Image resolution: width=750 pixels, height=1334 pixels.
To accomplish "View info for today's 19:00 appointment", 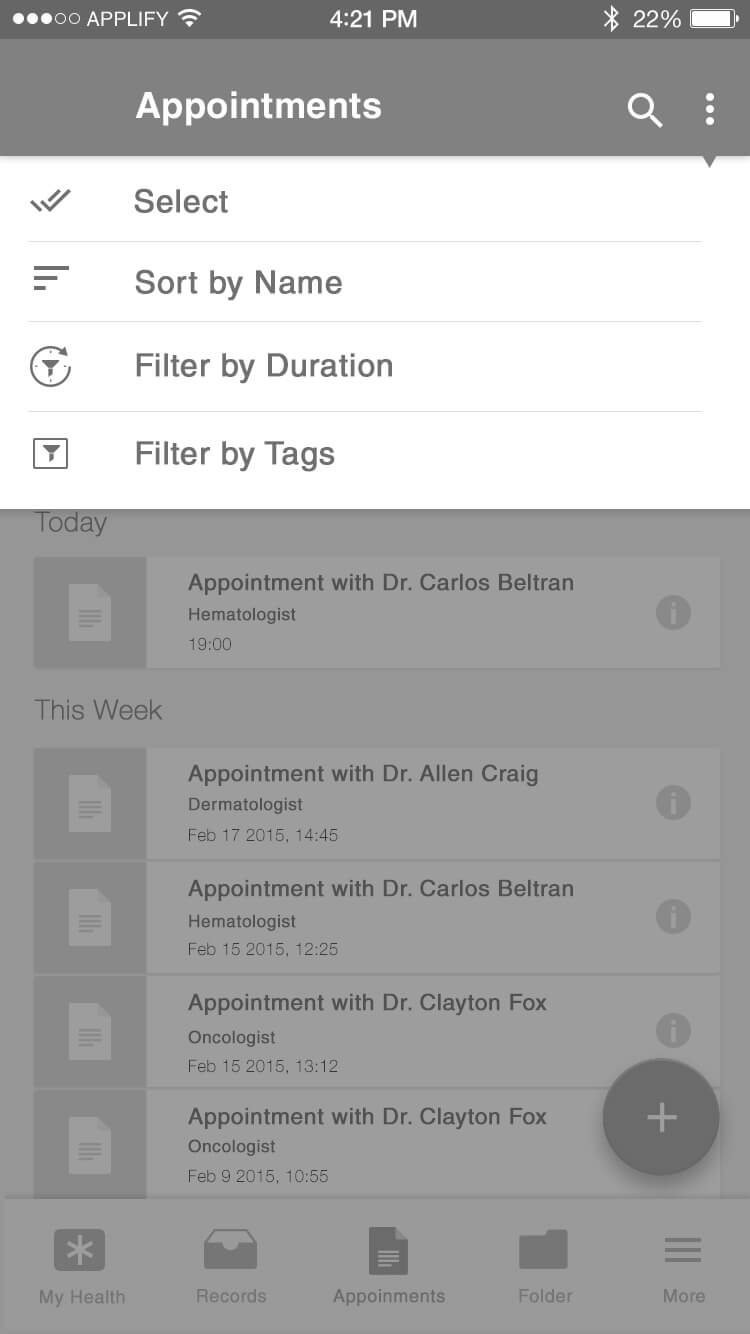I will 673,612.
